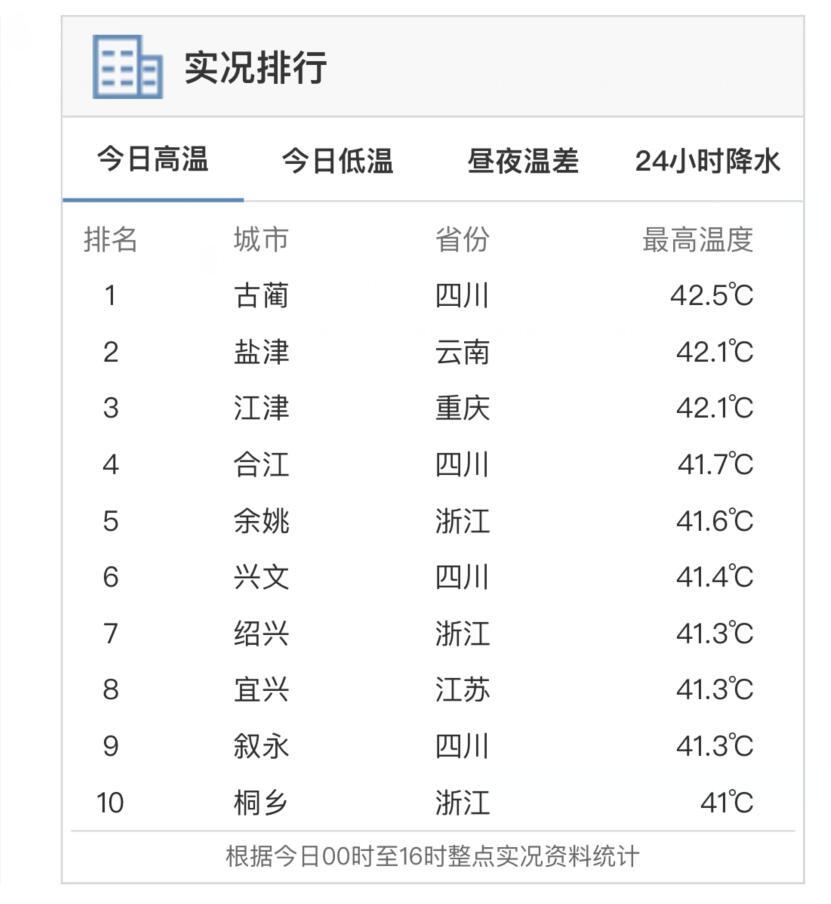Open the 昼夜温差 ranking tab
This screenshot has width=831, height=904.
(522, 160)
